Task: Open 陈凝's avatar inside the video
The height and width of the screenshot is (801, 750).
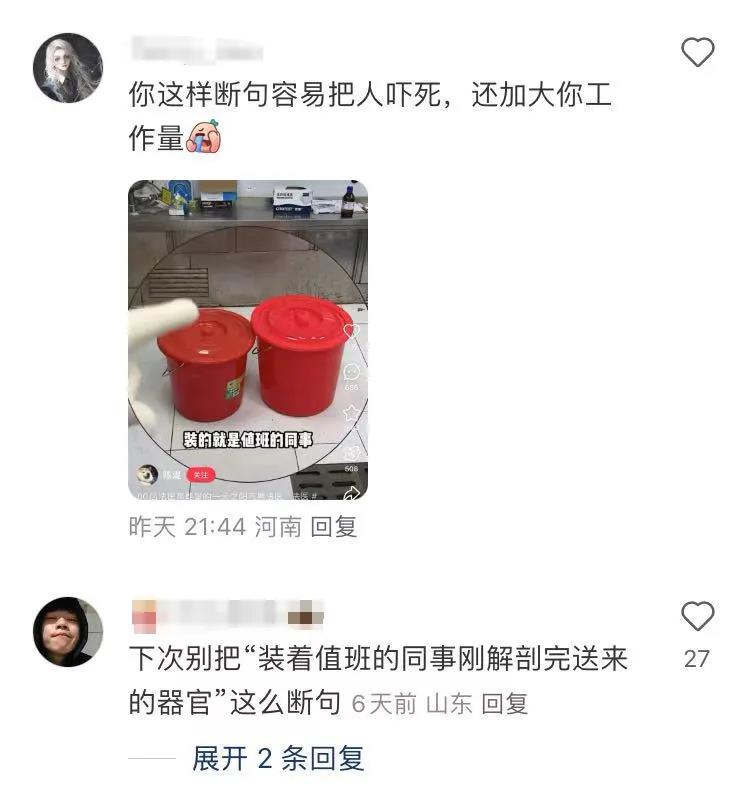Action: (x=146, y=473)
